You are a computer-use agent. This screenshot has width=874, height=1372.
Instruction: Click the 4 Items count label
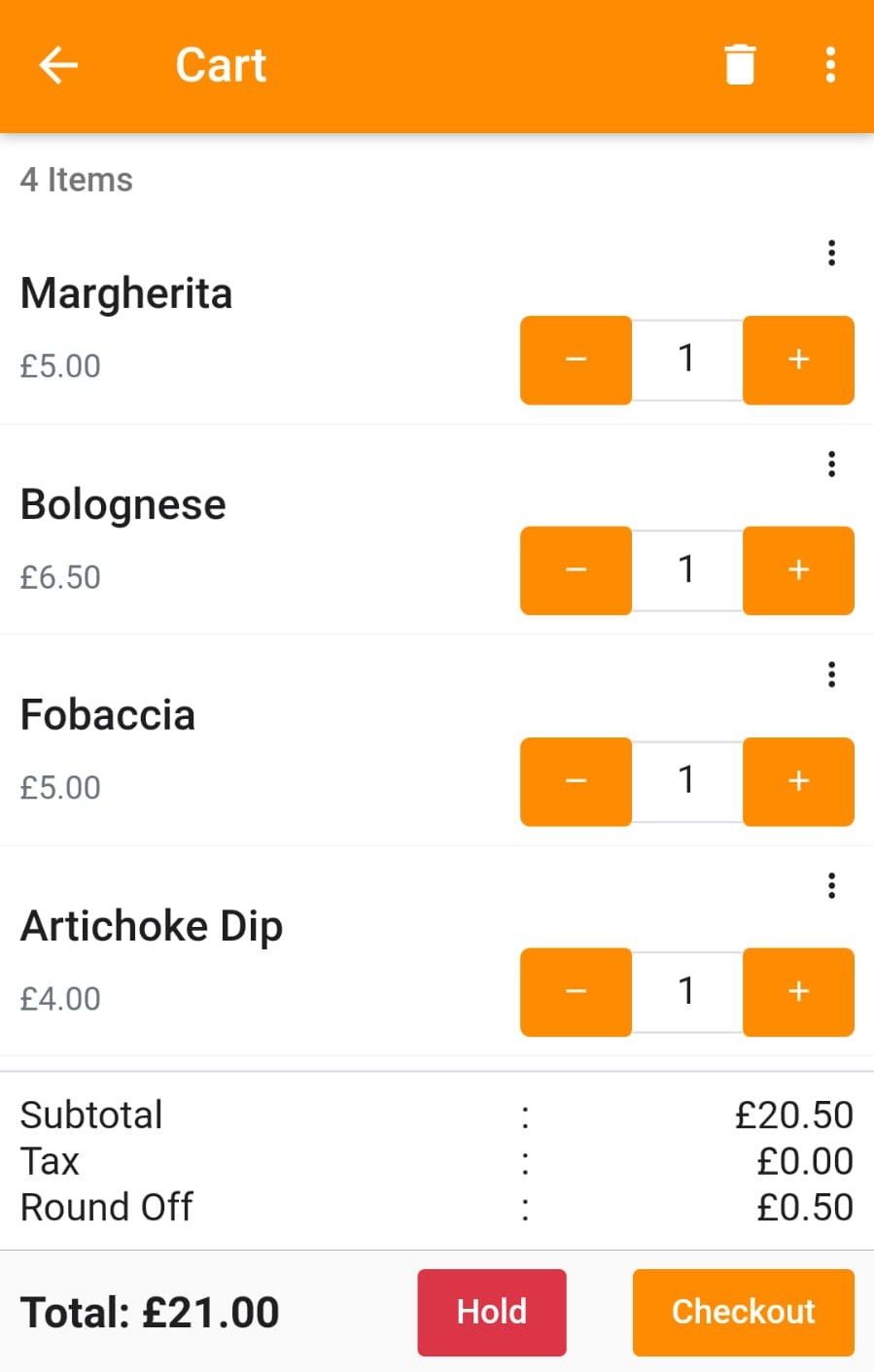tap(77, 180)
